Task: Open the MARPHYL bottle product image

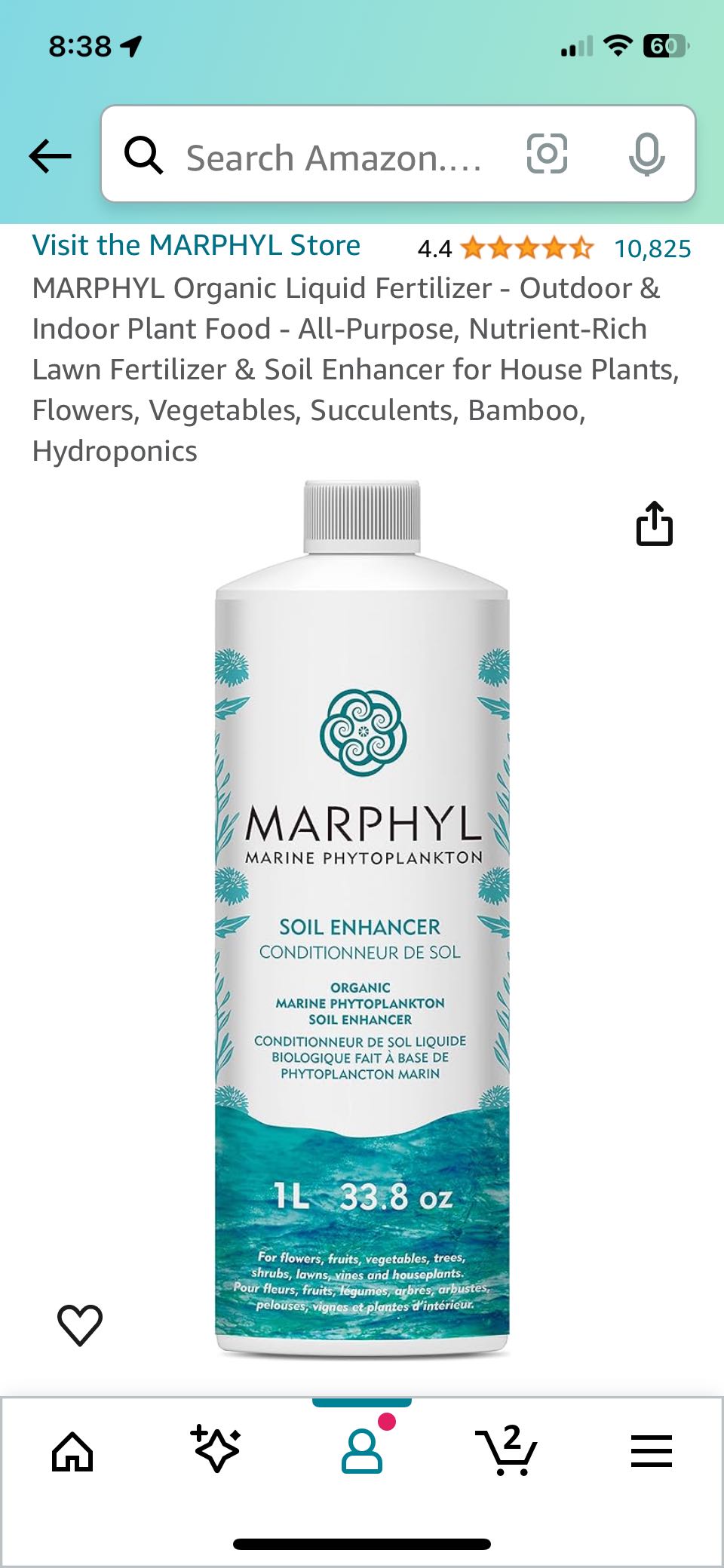Action: 362,916
